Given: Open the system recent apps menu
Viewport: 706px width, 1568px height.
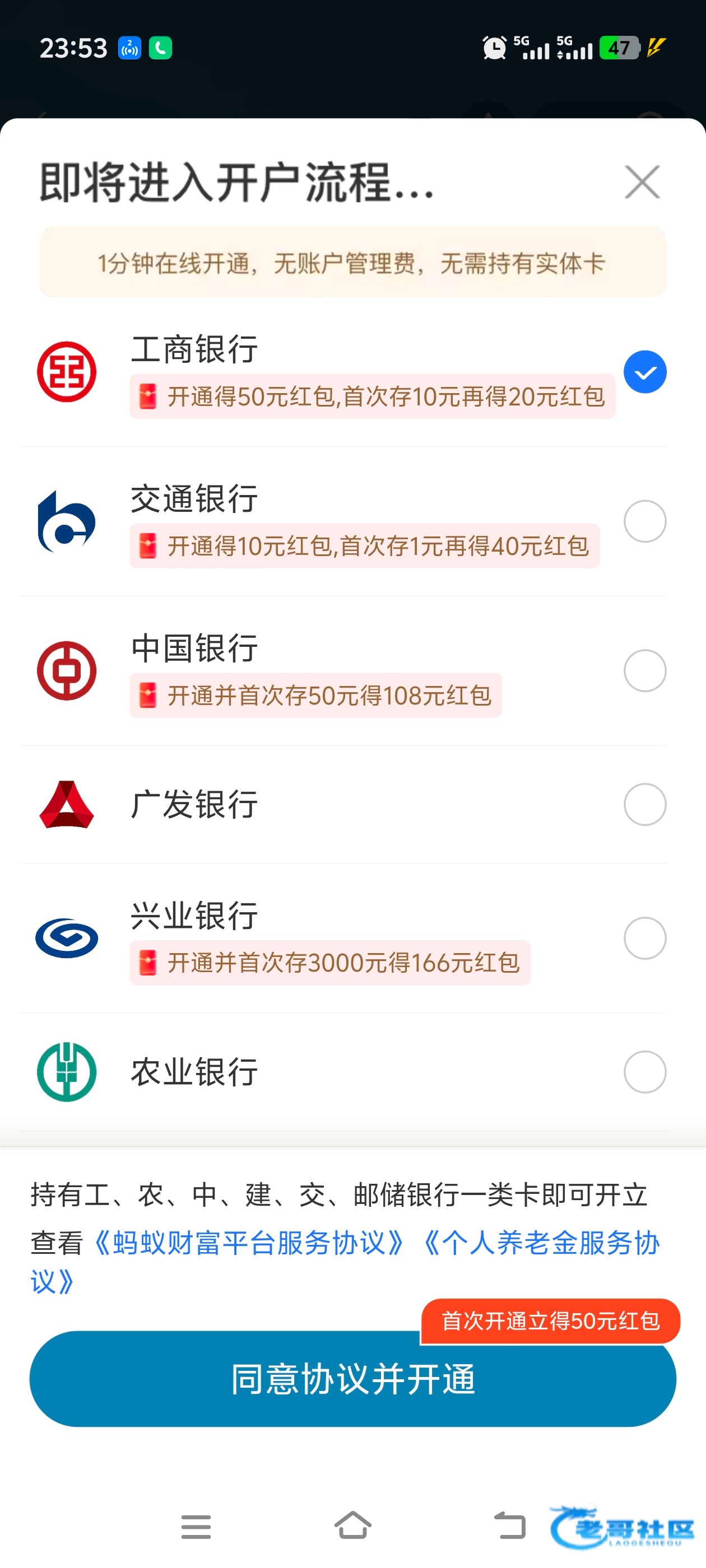Looking at the screenshot, I should [196, 1527].
